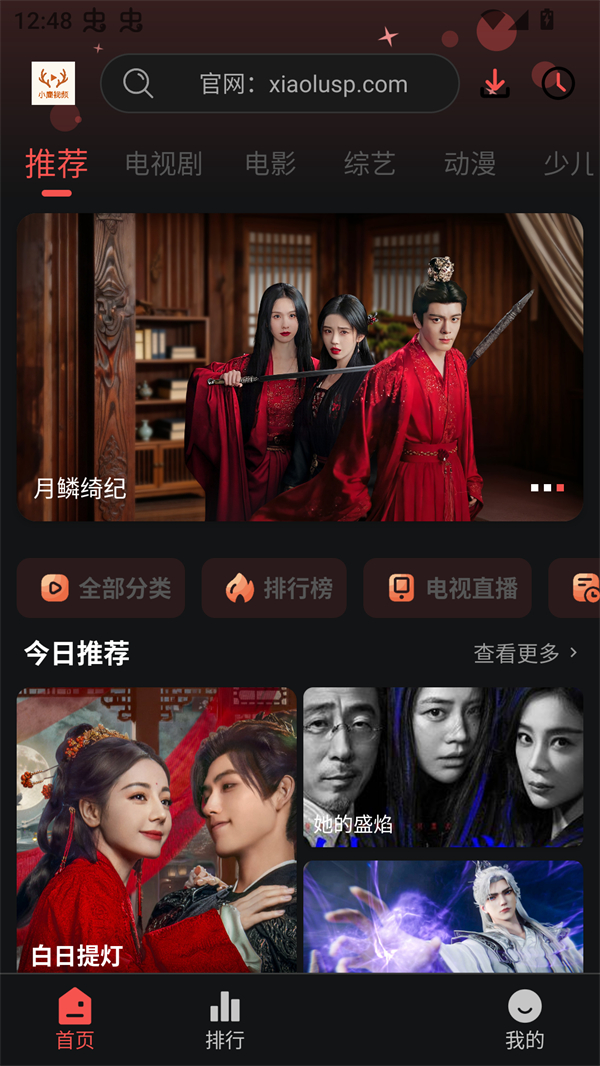
Task: Switch to the 电影 tab
Action: [270, 164]
